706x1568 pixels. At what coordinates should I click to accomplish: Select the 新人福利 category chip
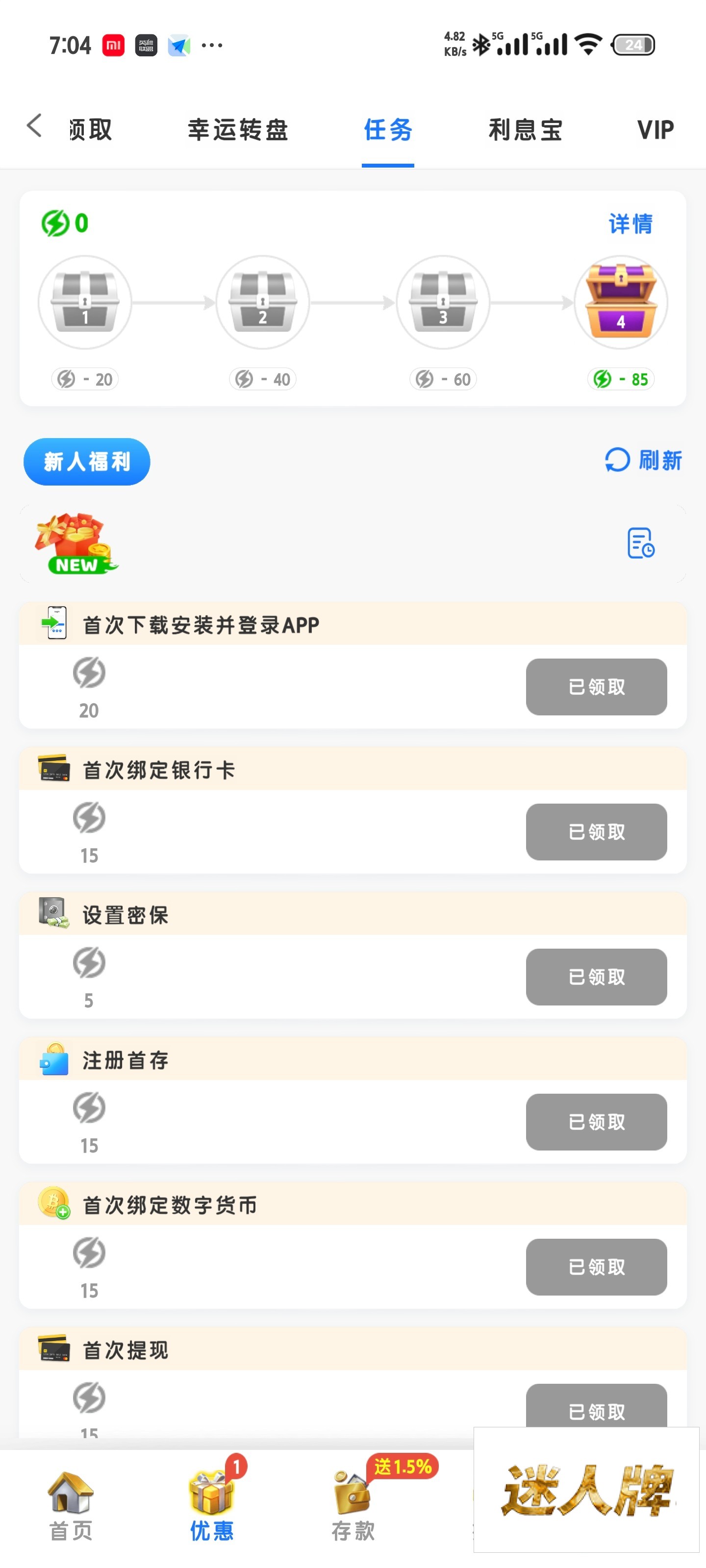86,462
